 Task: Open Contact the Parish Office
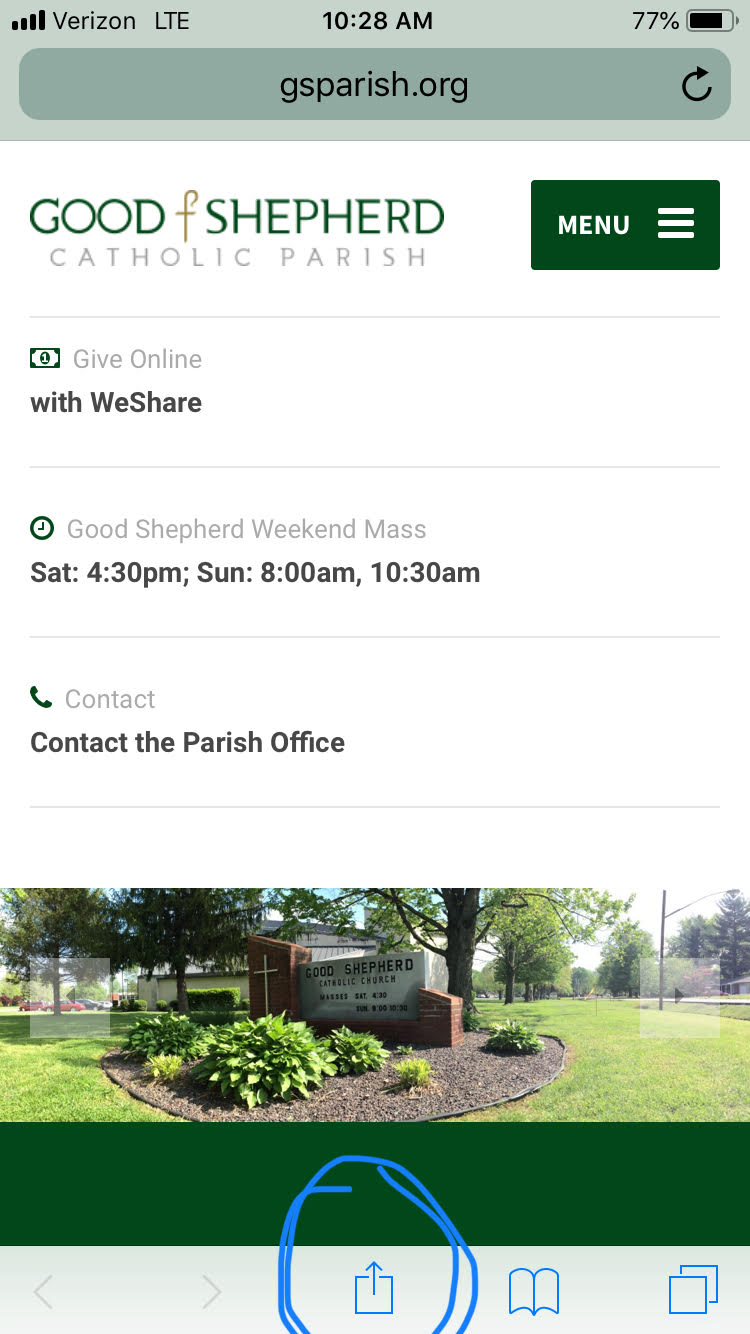[x=187, y=721]
